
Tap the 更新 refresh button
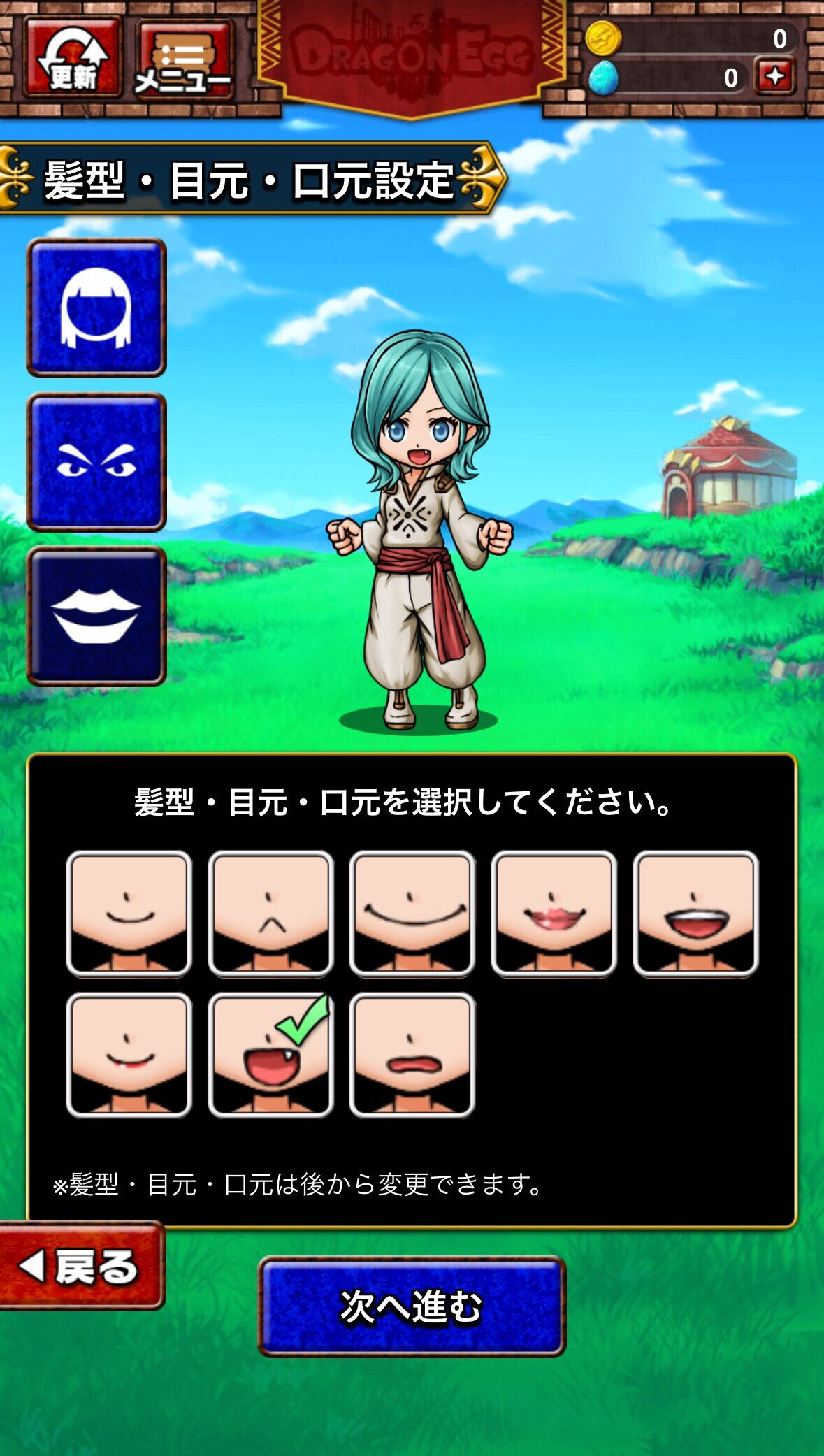point(73,59)
